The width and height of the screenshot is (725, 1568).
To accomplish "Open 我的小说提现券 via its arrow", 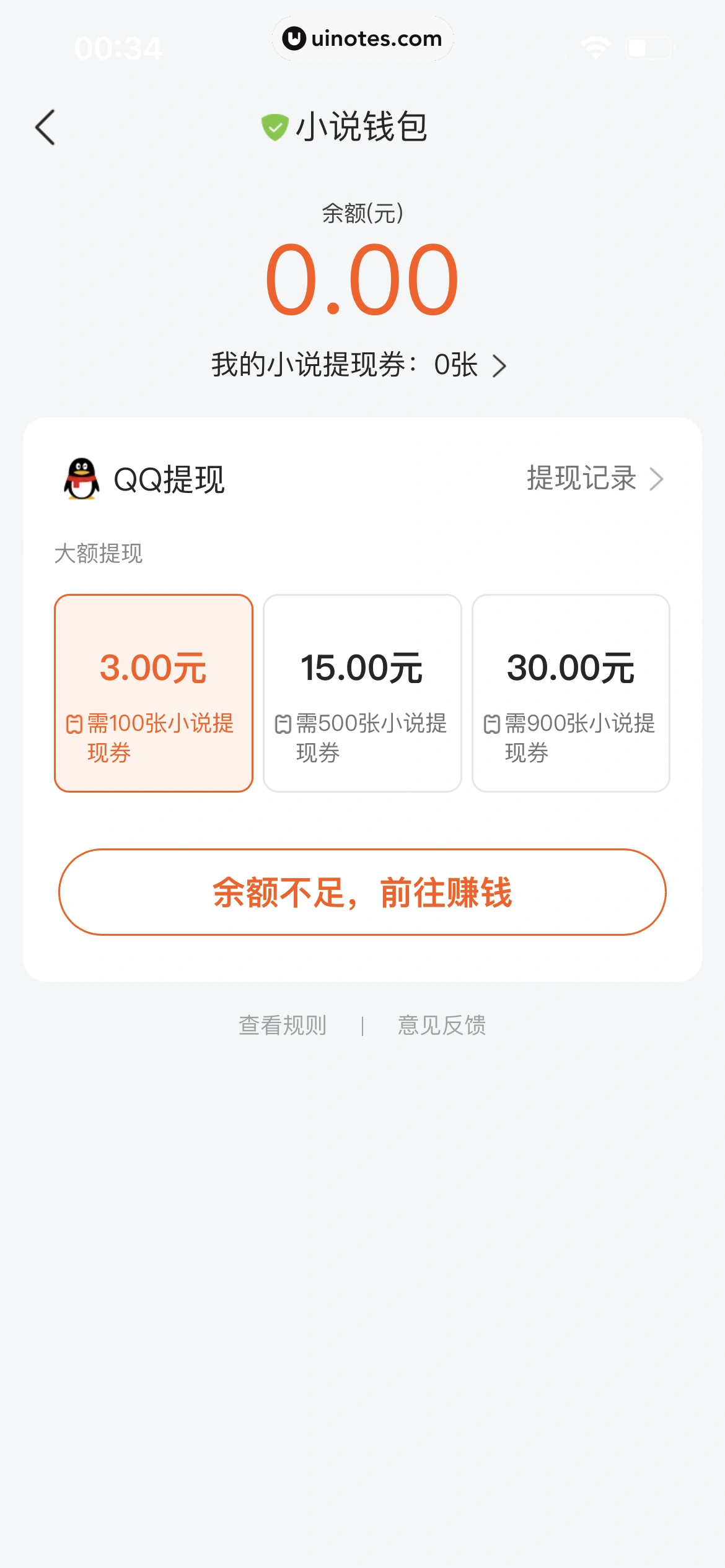I will [501, 365].
